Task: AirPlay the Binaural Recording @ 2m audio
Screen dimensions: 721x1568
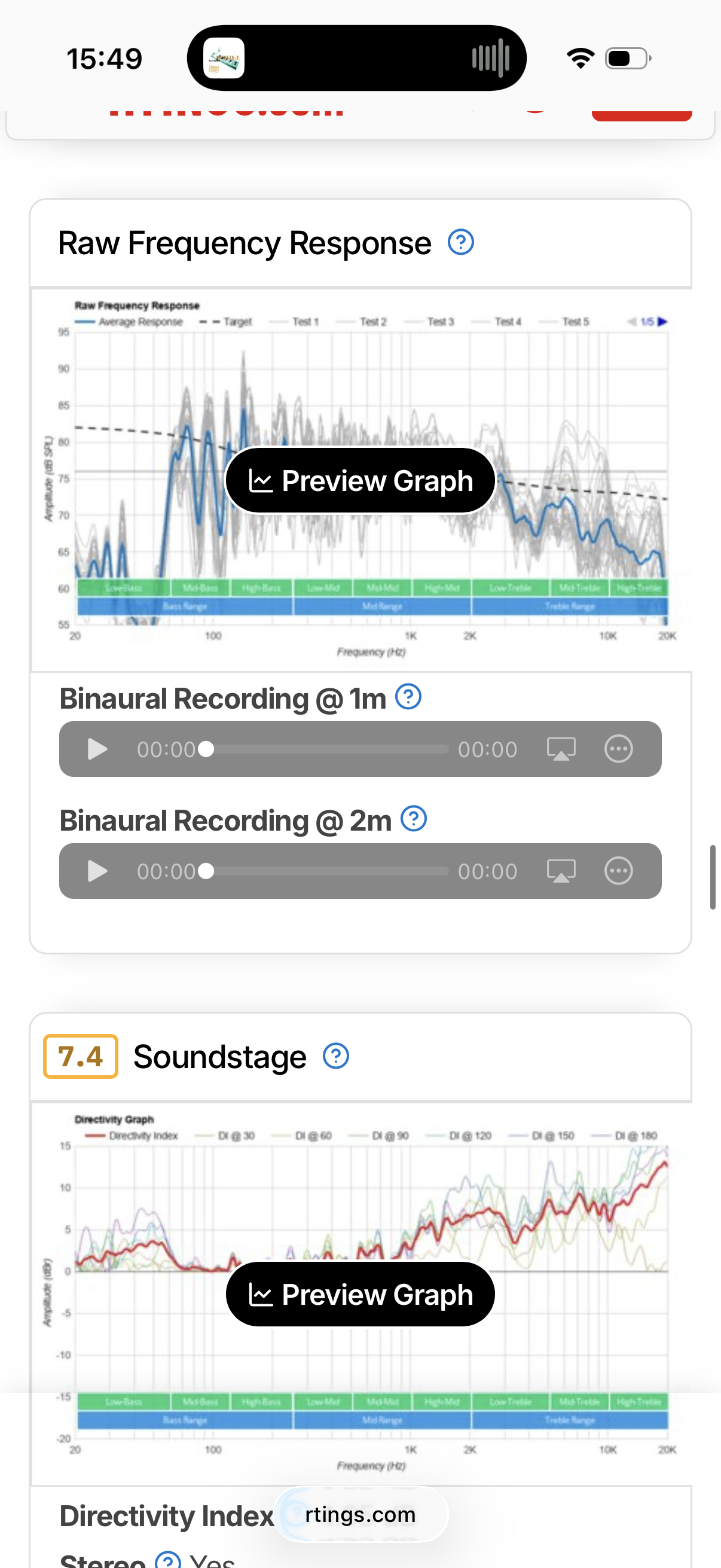Action: 561,872
